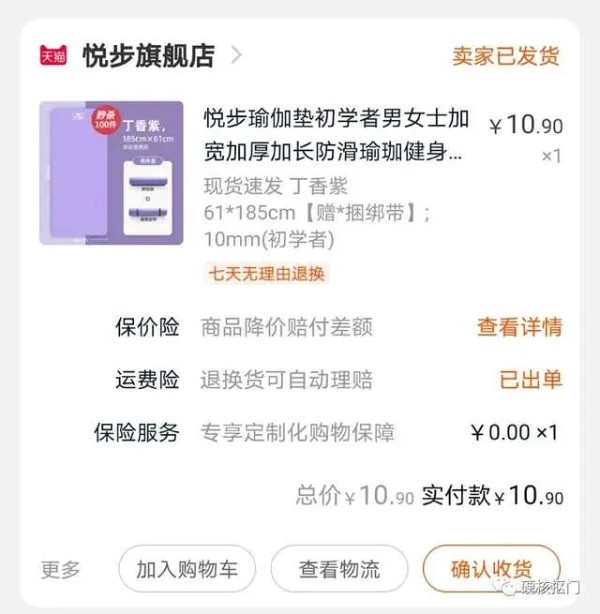Open the 悦步旗舰店 store page
Image resolution: width=600 pixels, height=614 pixels.
(148, 55)
